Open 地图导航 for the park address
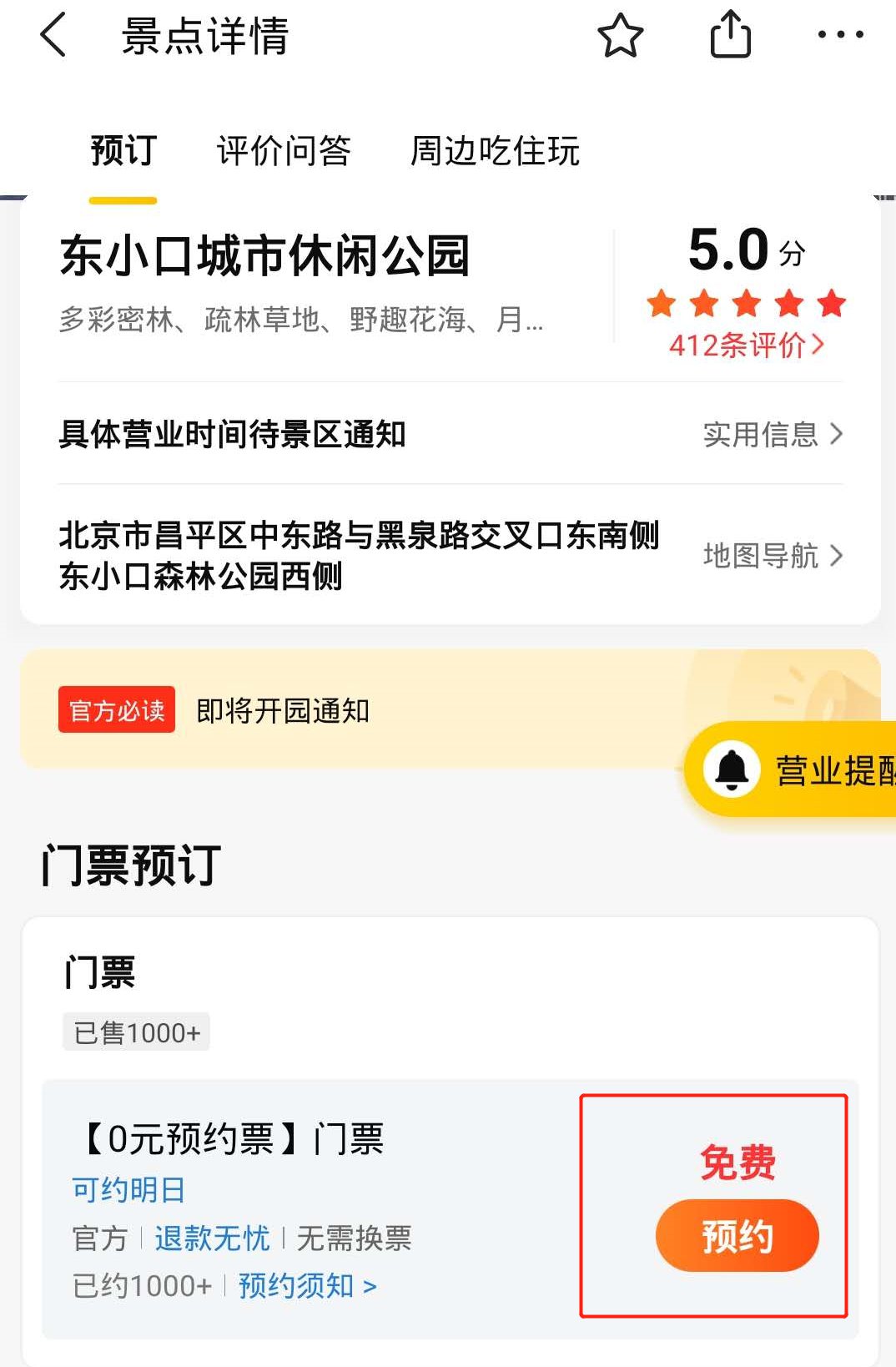Viewport: 896px width, 1367px height. point(773,556)
